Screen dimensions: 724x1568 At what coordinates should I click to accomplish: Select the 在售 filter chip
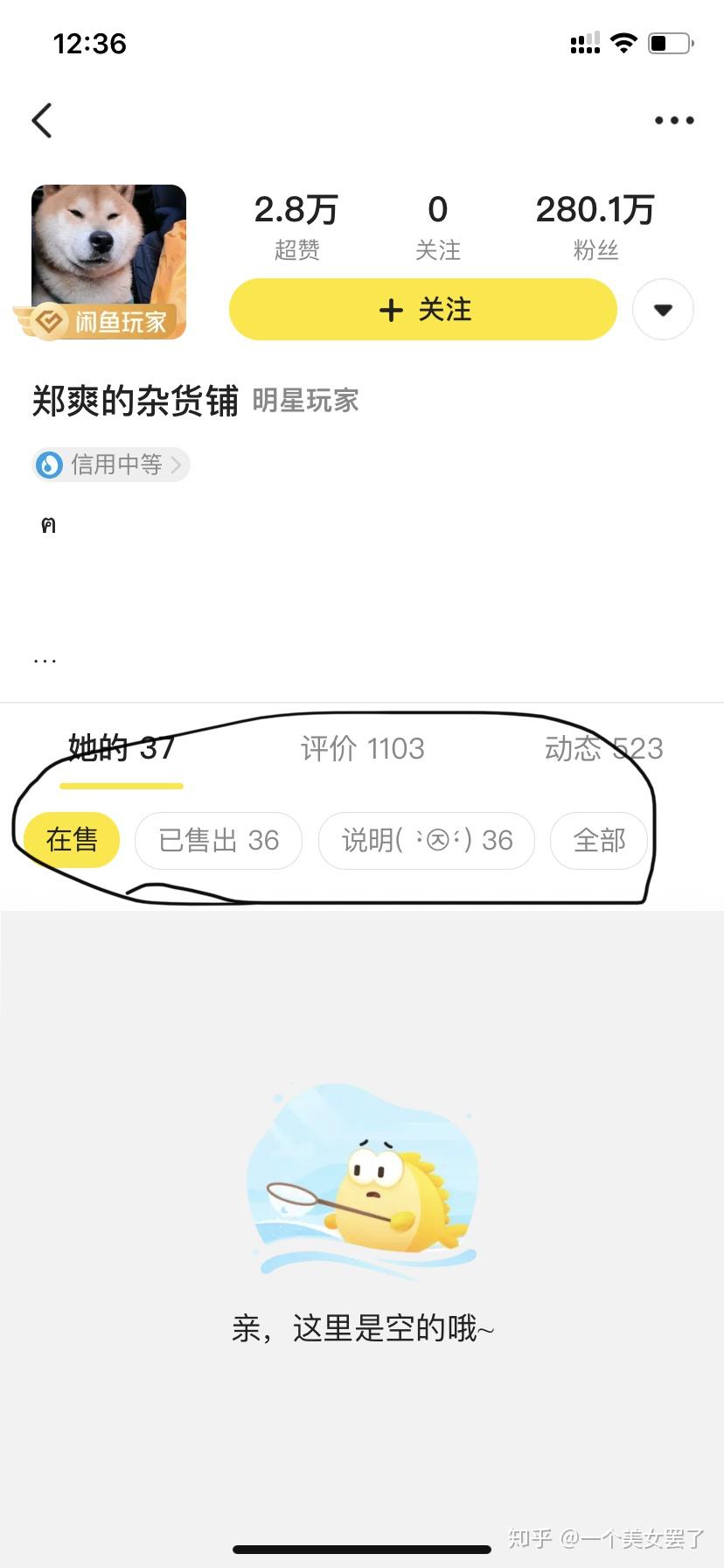click(72, 840)
